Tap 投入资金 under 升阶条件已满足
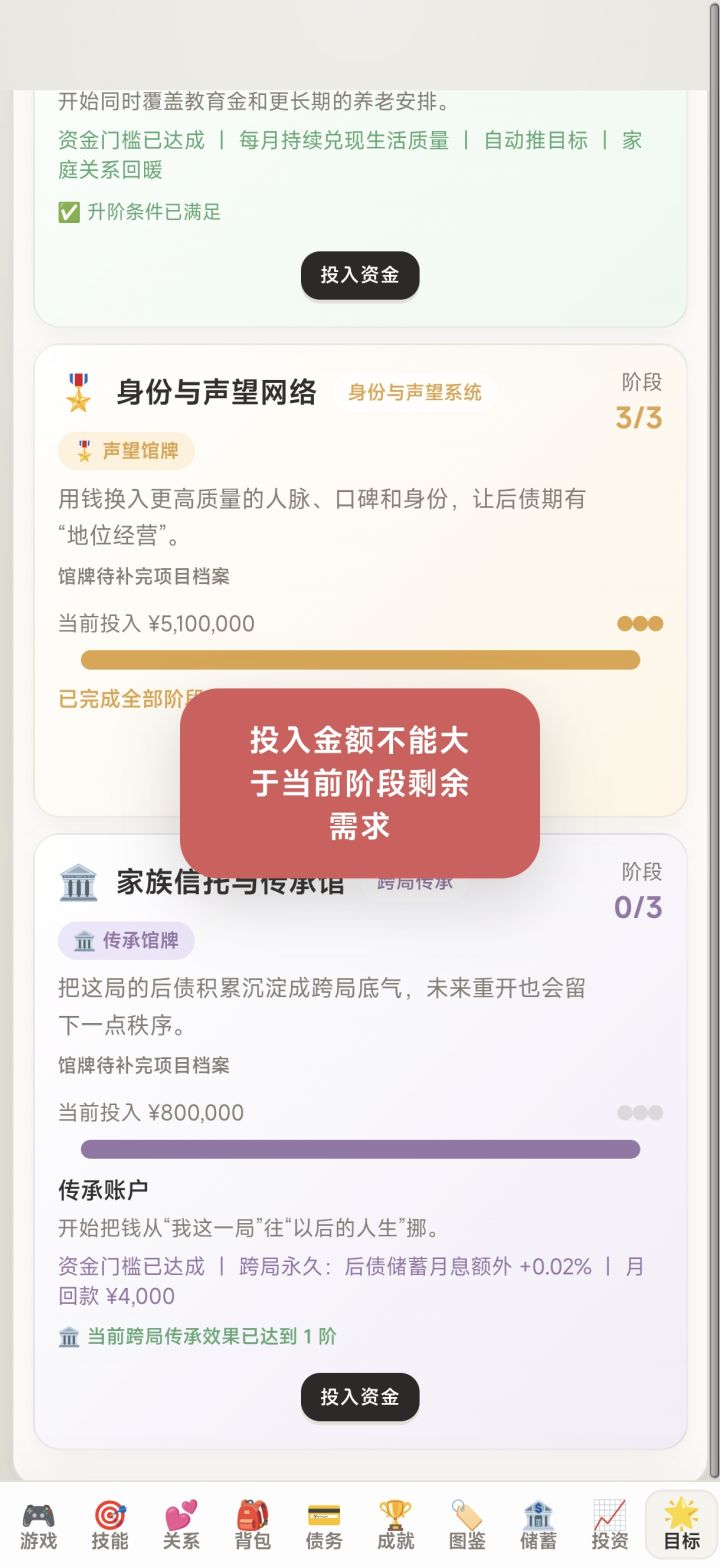720x1567 pixels. tap(360, 275)
